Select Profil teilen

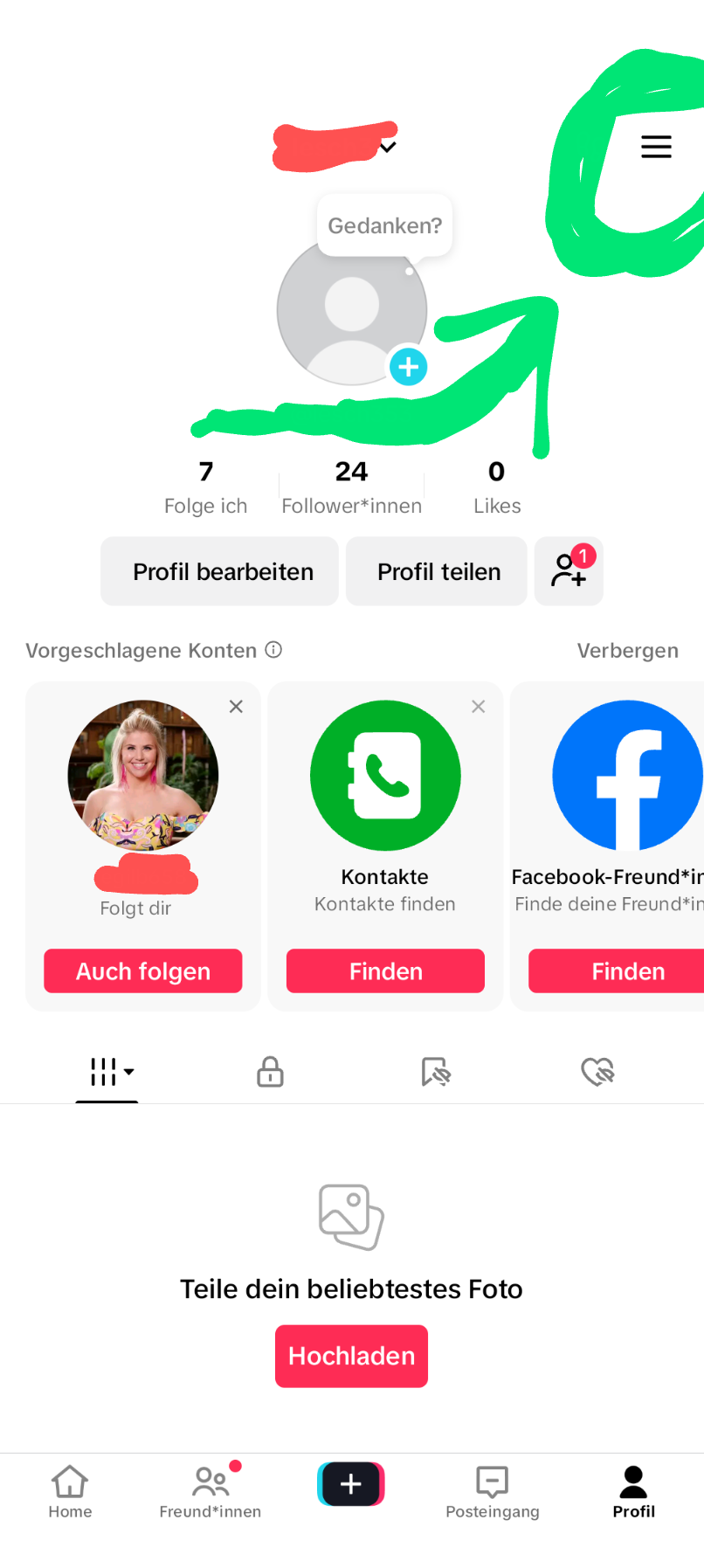[x=438, y=571]
